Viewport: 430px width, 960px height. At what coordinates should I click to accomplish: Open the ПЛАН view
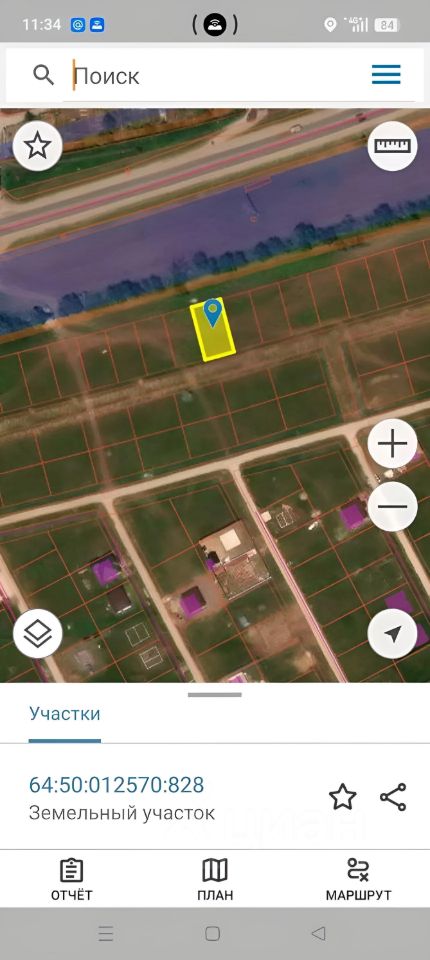215,879
